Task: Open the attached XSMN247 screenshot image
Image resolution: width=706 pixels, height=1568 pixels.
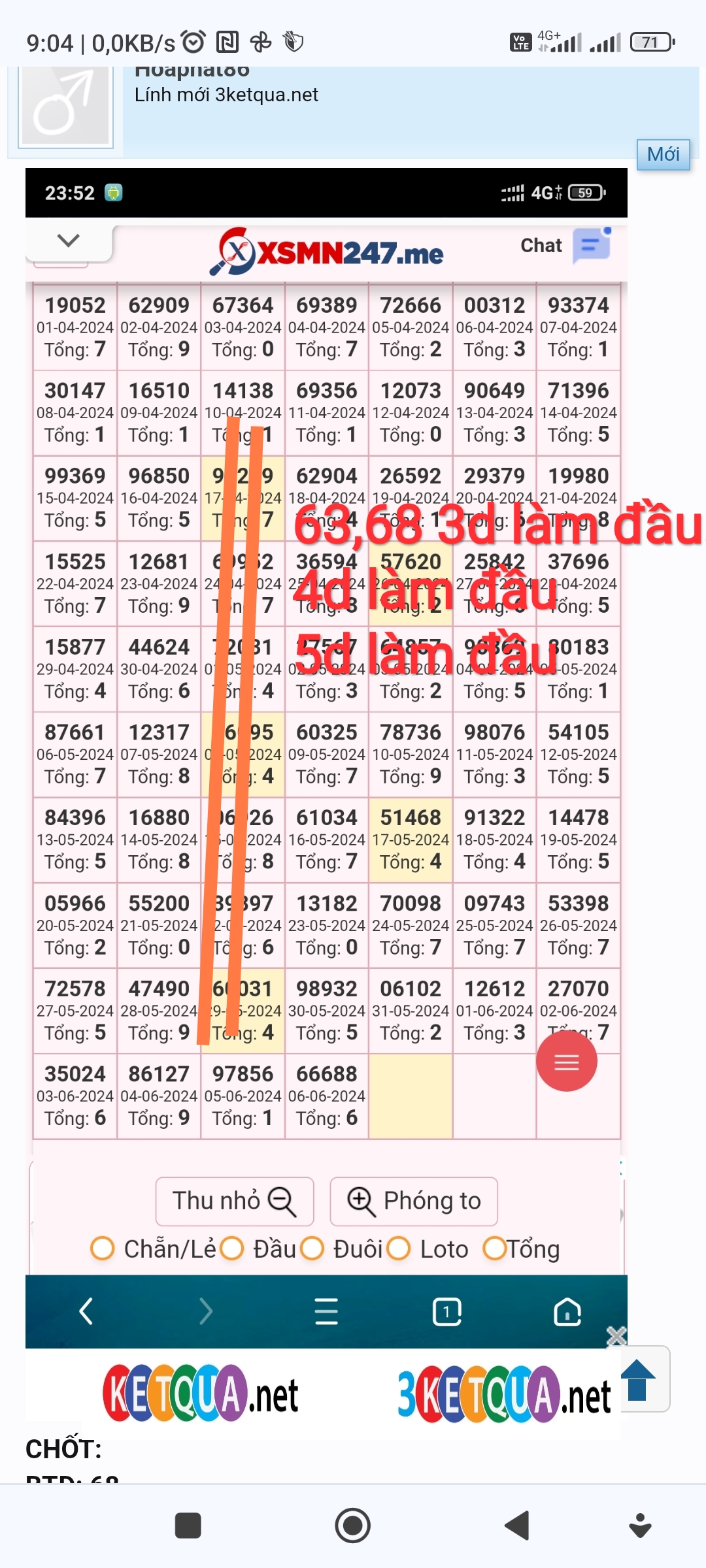Action: tap(326, 758)
